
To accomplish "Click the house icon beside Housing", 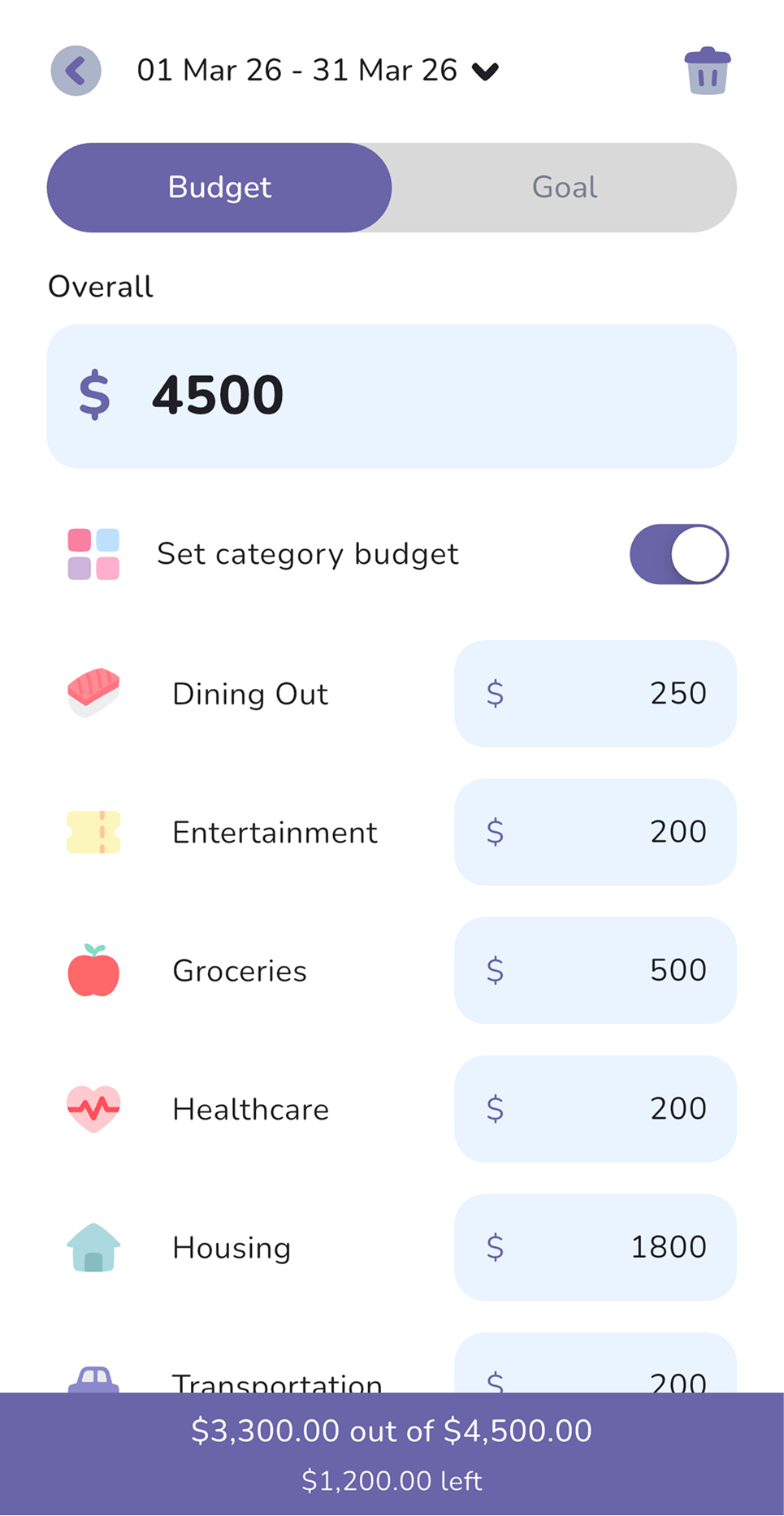I will pos(93,1247).
